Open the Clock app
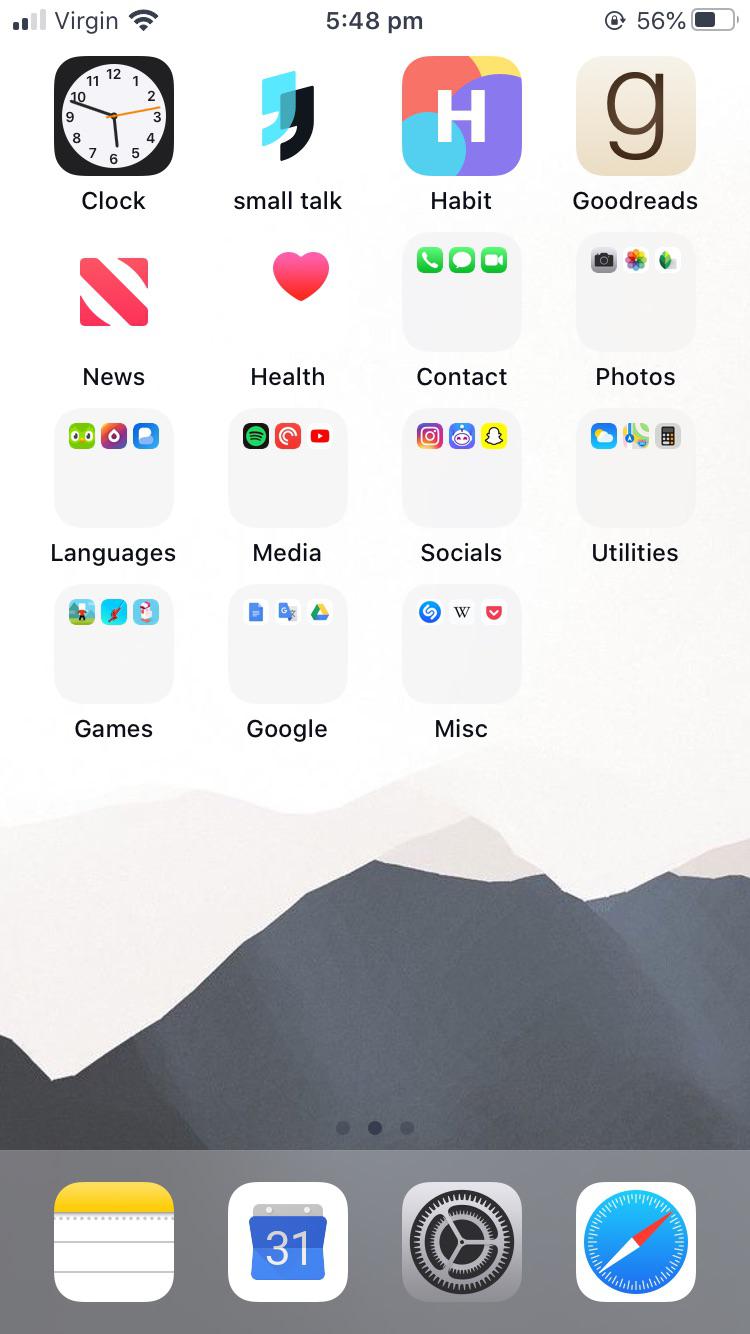Viewport: 750px width, 1334px height. [x=113, y=115]
